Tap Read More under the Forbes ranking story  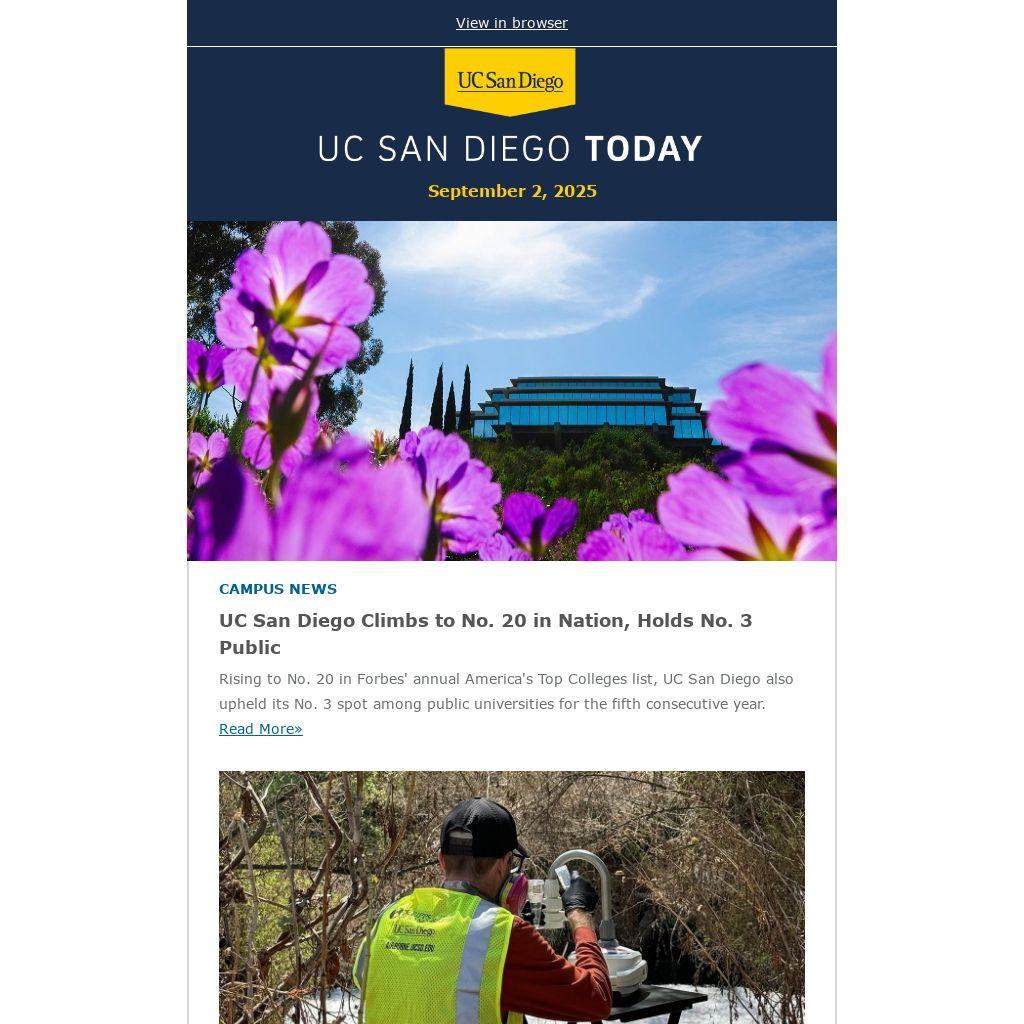click(x=260, y=729)
